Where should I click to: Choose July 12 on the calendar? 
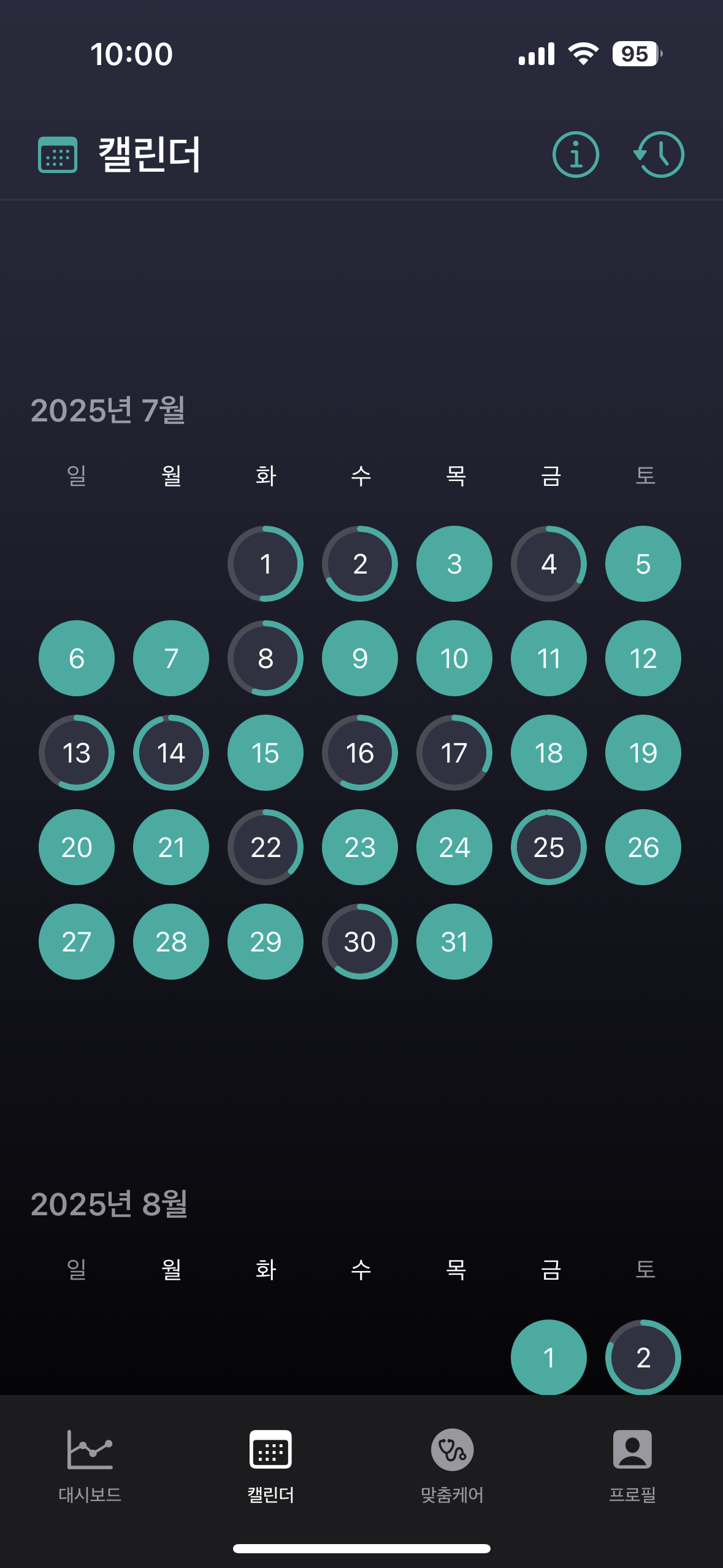click(x=643, y=658)
